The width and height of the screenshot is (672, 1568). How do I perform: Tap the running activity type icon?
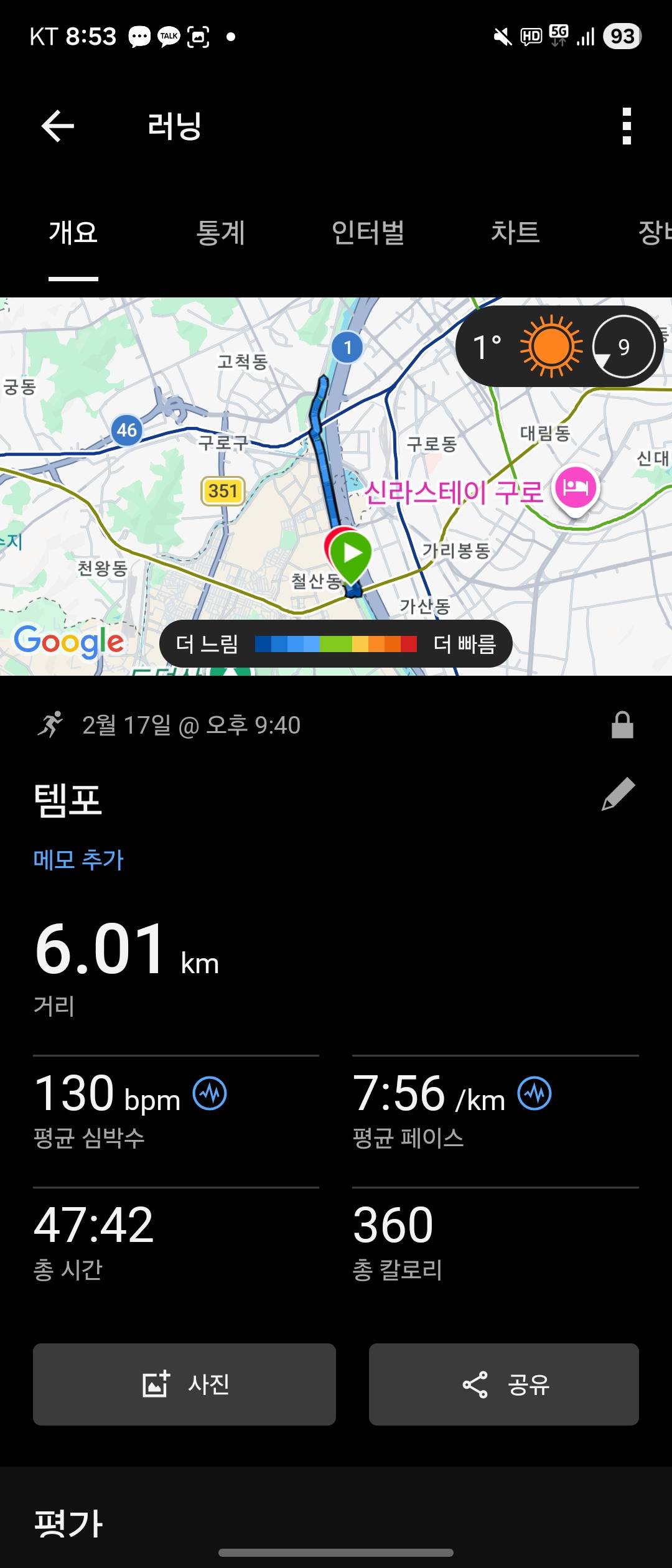click(51, 724)
